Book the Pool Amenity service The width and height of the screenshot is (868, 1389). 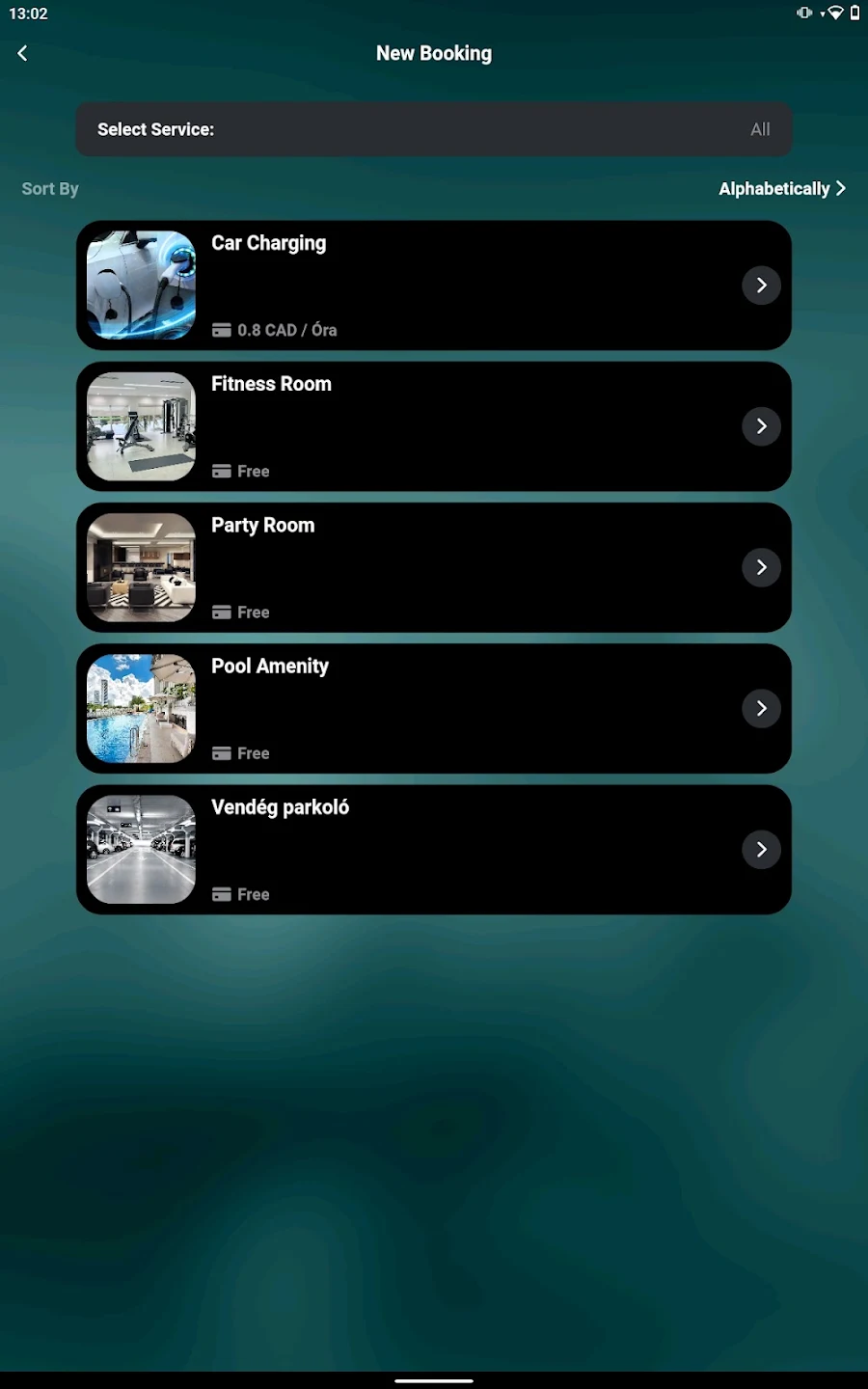(434, 708)
